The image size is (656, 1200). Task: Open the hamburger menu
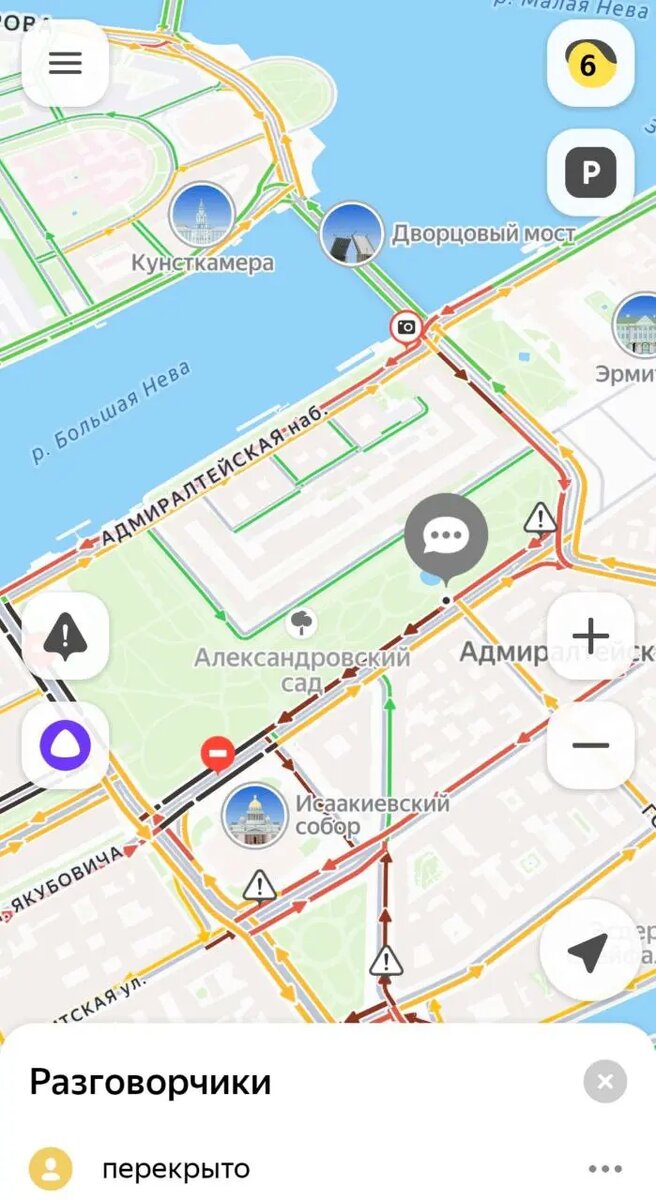(x=65, y=63)
